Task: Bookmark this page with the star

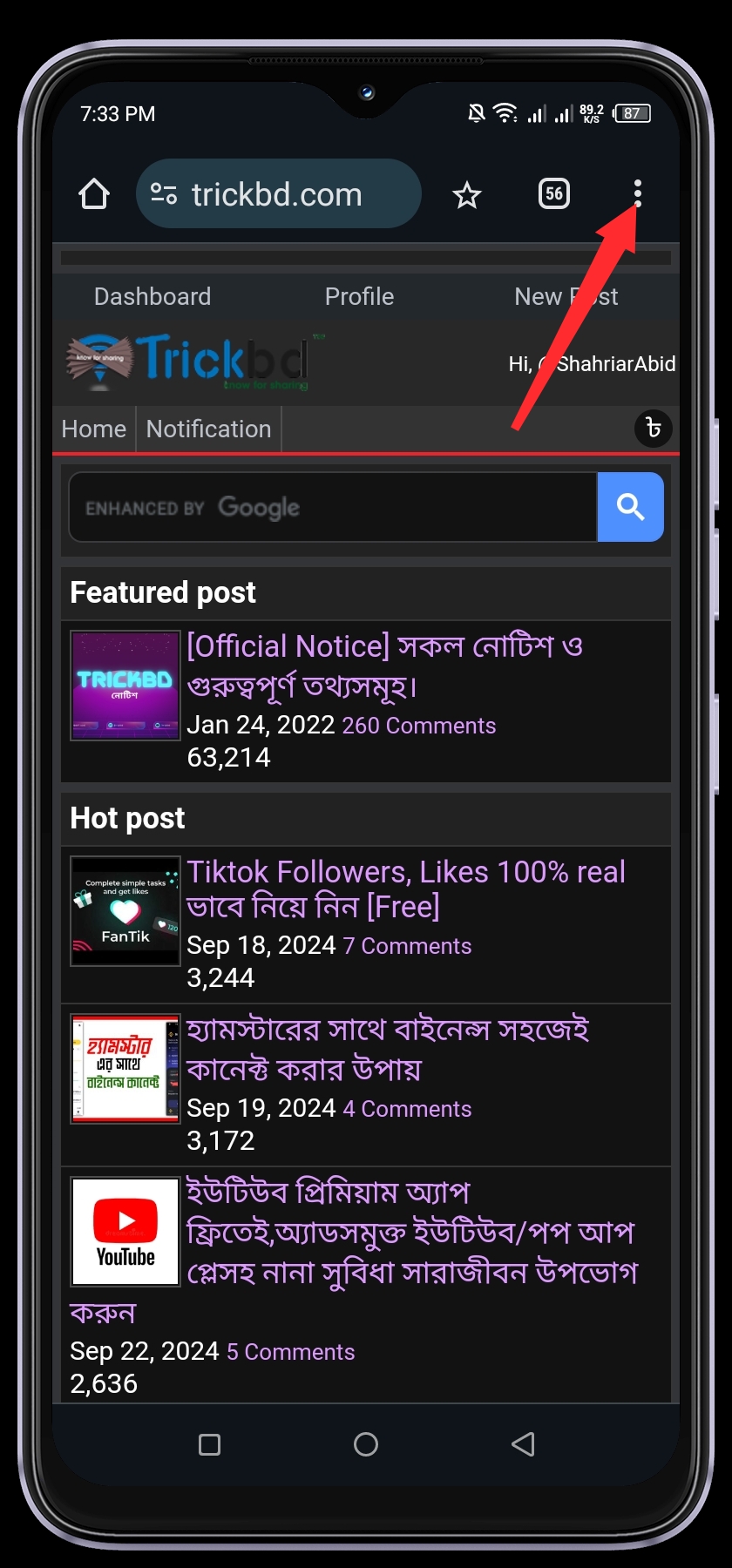Action: (467, 195)
